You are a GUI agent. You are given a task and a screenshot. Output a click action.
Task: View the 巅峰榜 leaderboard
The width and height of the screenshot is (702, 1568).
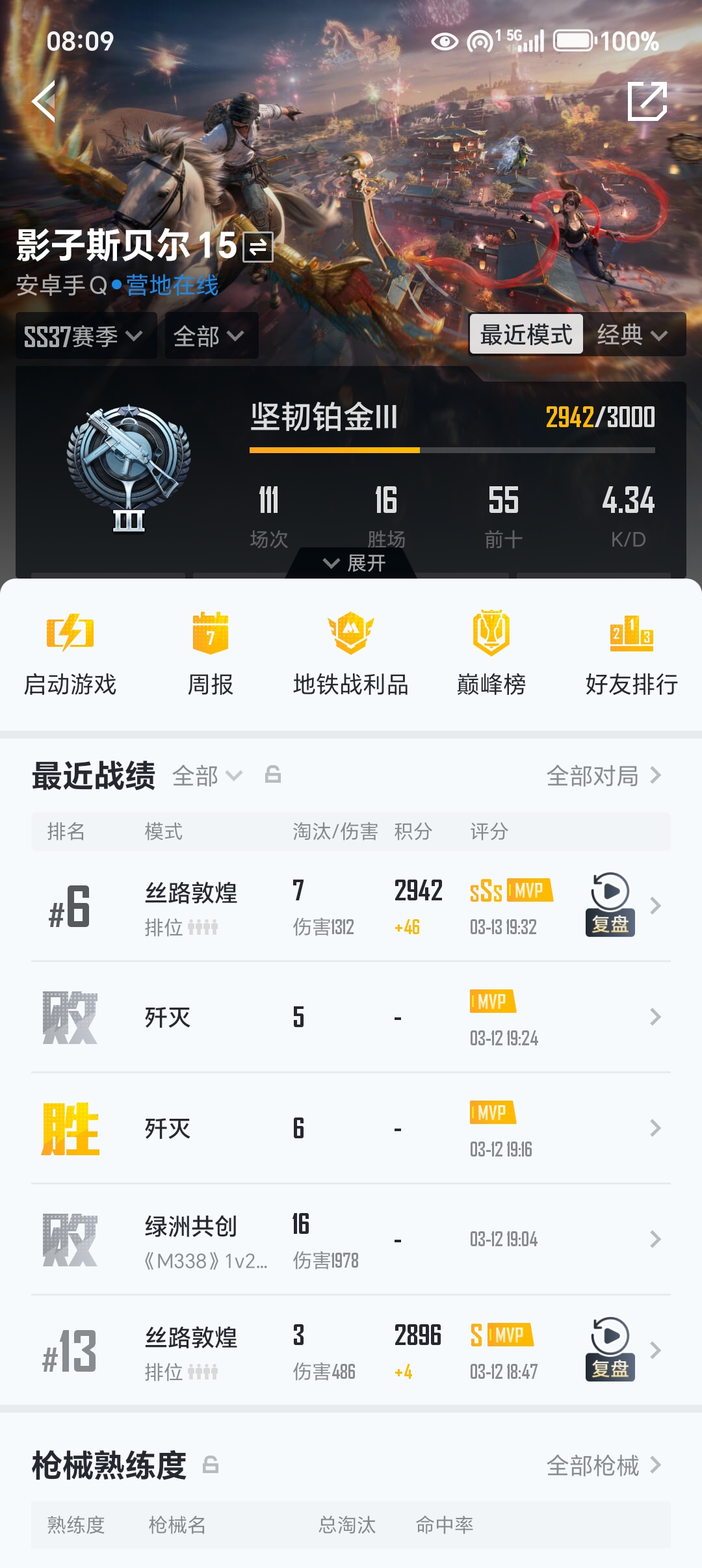click(x=491, y=653)
